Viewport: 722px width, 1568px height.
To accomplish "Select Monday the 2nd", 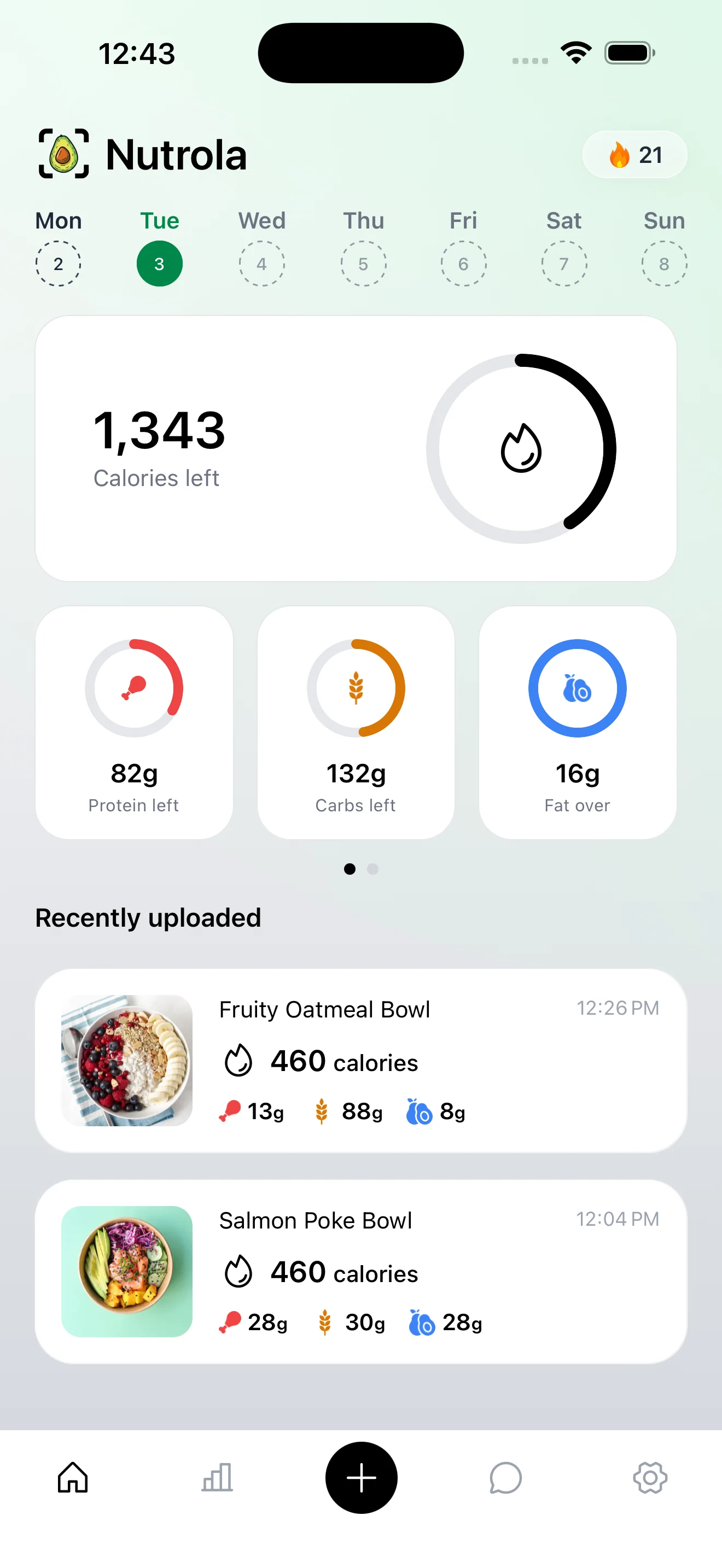I will 58,263.
